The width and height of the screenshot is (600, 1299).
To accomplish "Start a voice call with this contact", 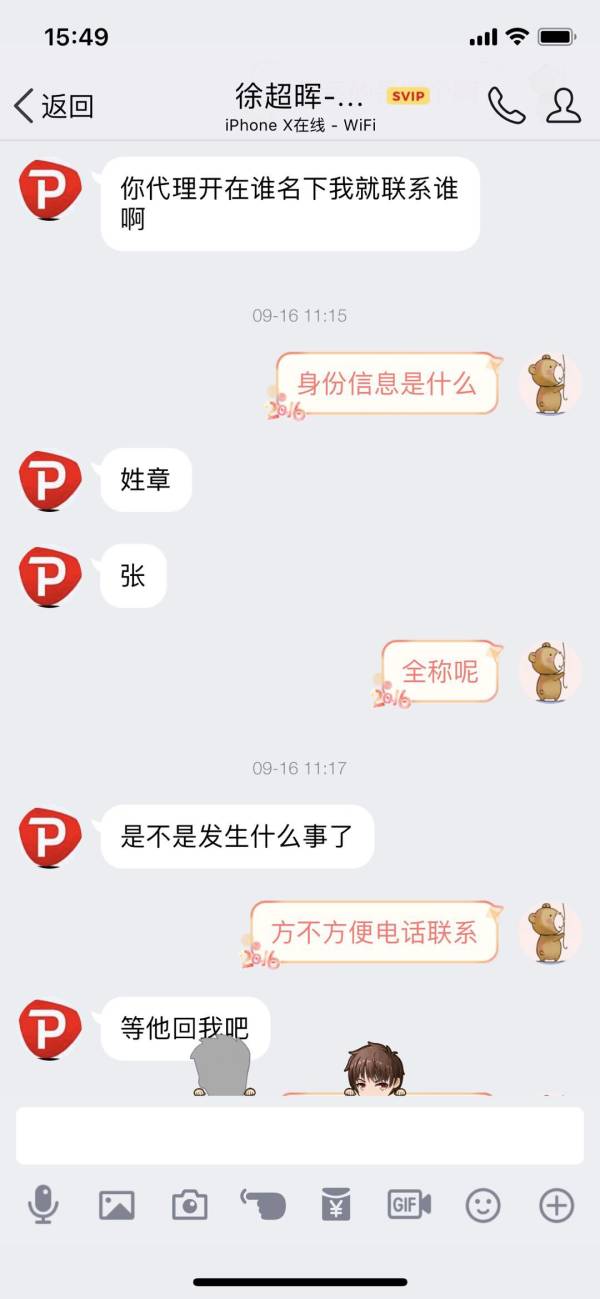I will pos(506,105).
